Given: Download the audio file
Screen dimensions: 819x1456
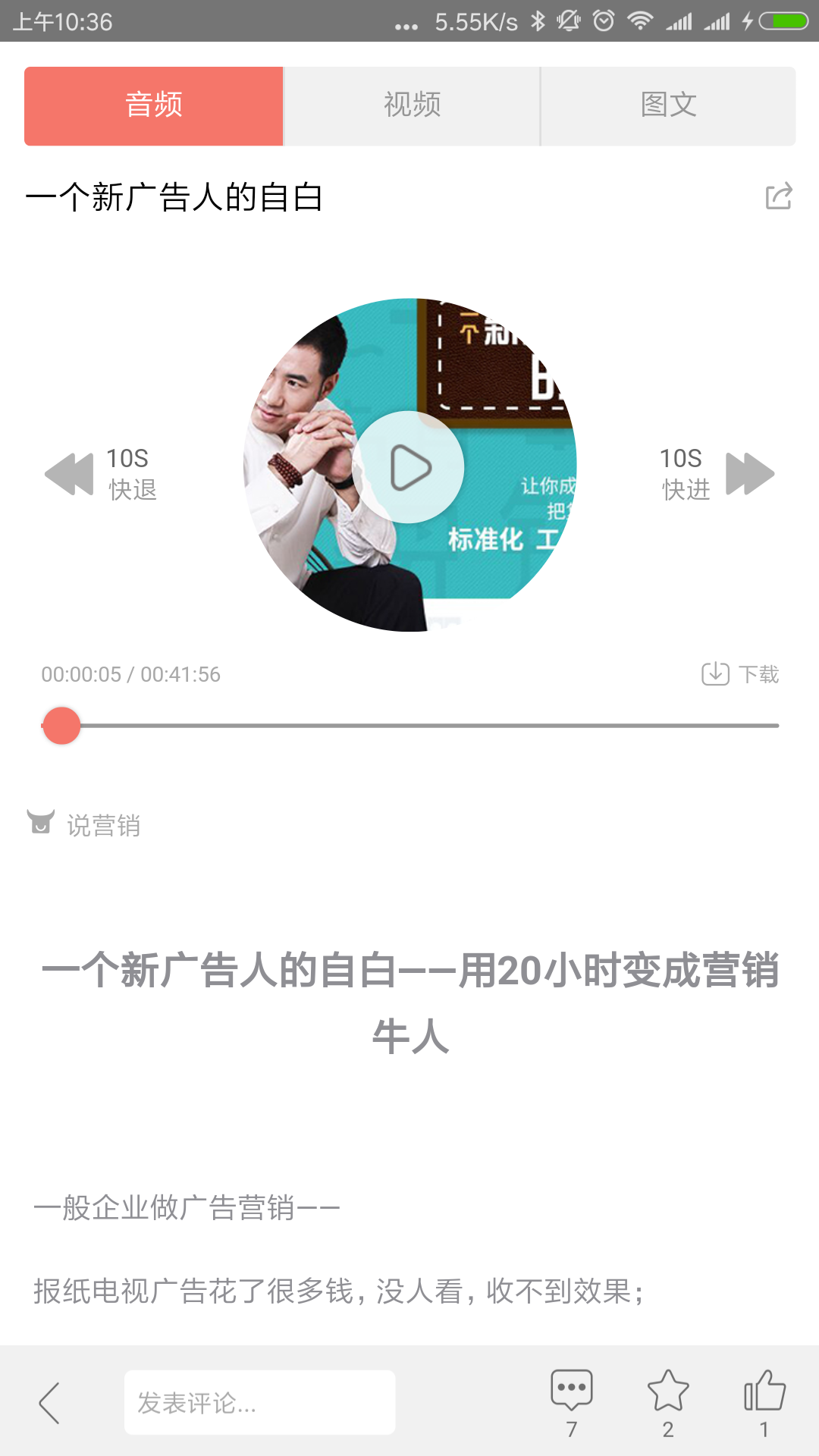Looking at the screenshot, I should tap(739, 673).
